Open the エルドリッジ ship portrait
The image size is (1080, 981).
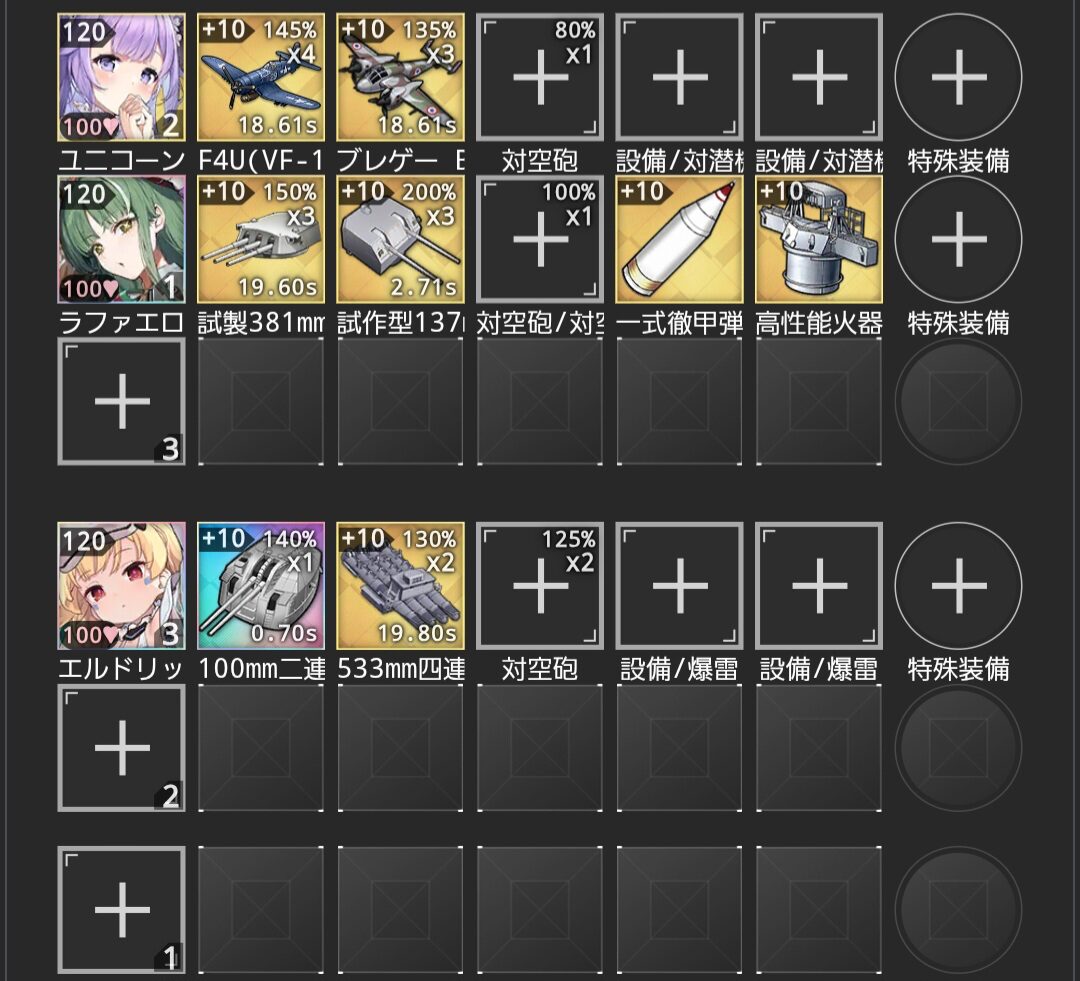121,585
